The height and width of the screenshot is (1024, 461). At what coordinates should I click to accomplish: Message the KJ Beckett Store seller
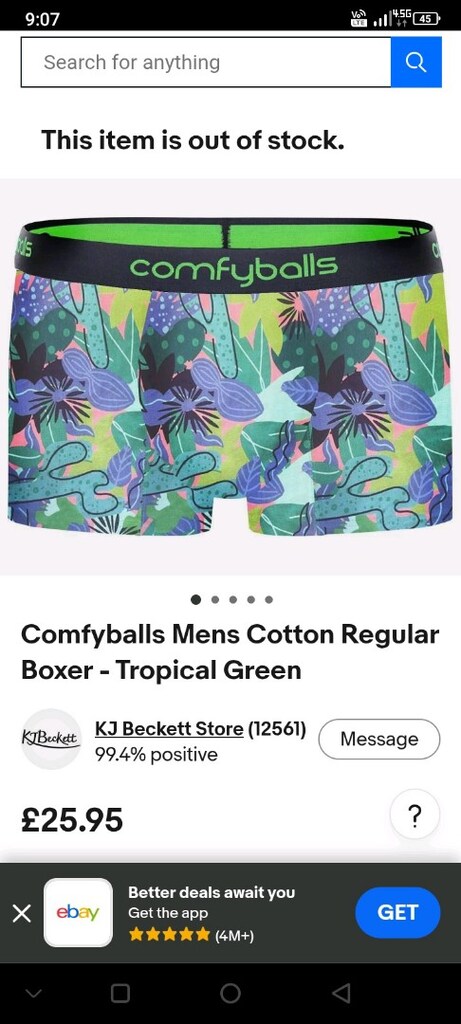pos(379,739)
